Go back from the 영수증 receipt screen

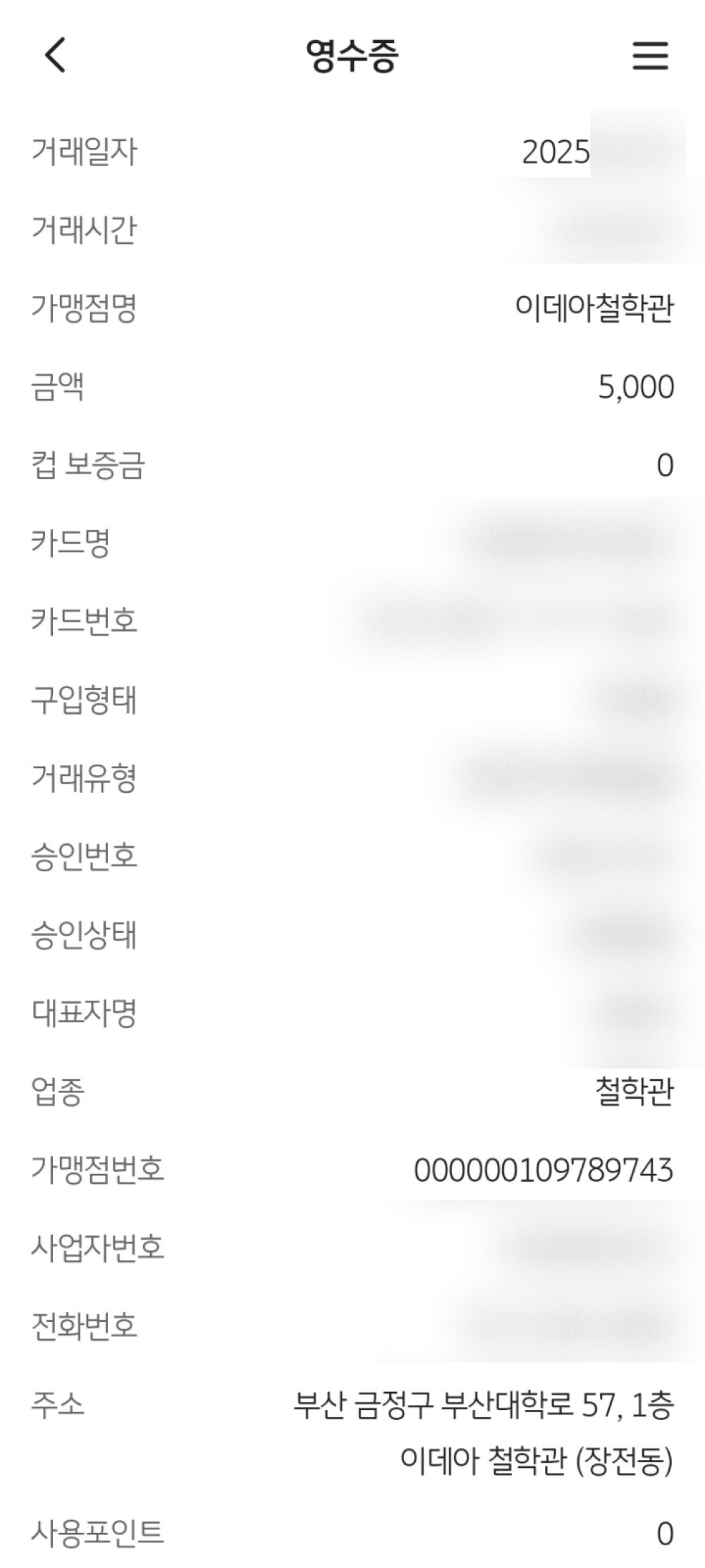tap(55, 55)
